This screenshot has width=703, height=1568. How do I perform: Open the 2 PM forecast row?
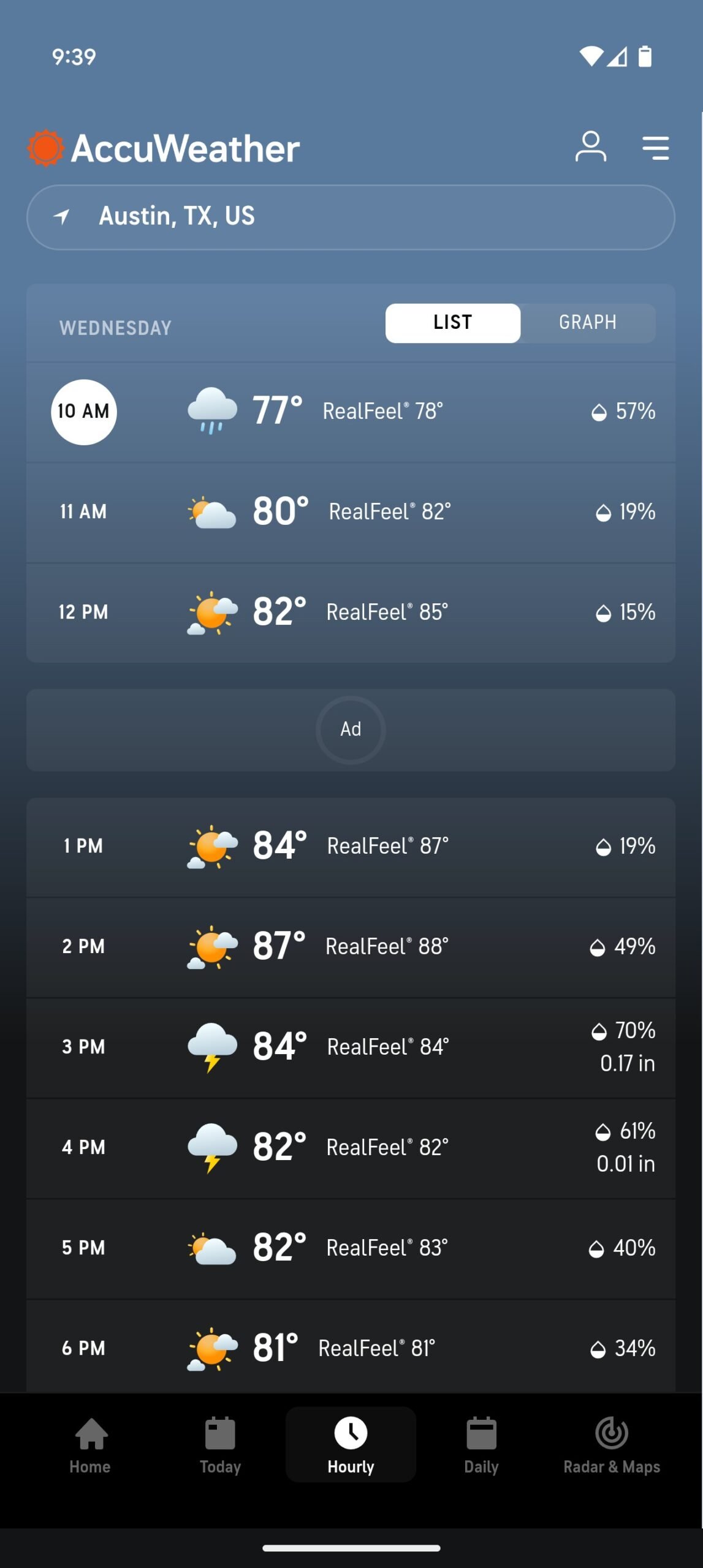351,947
